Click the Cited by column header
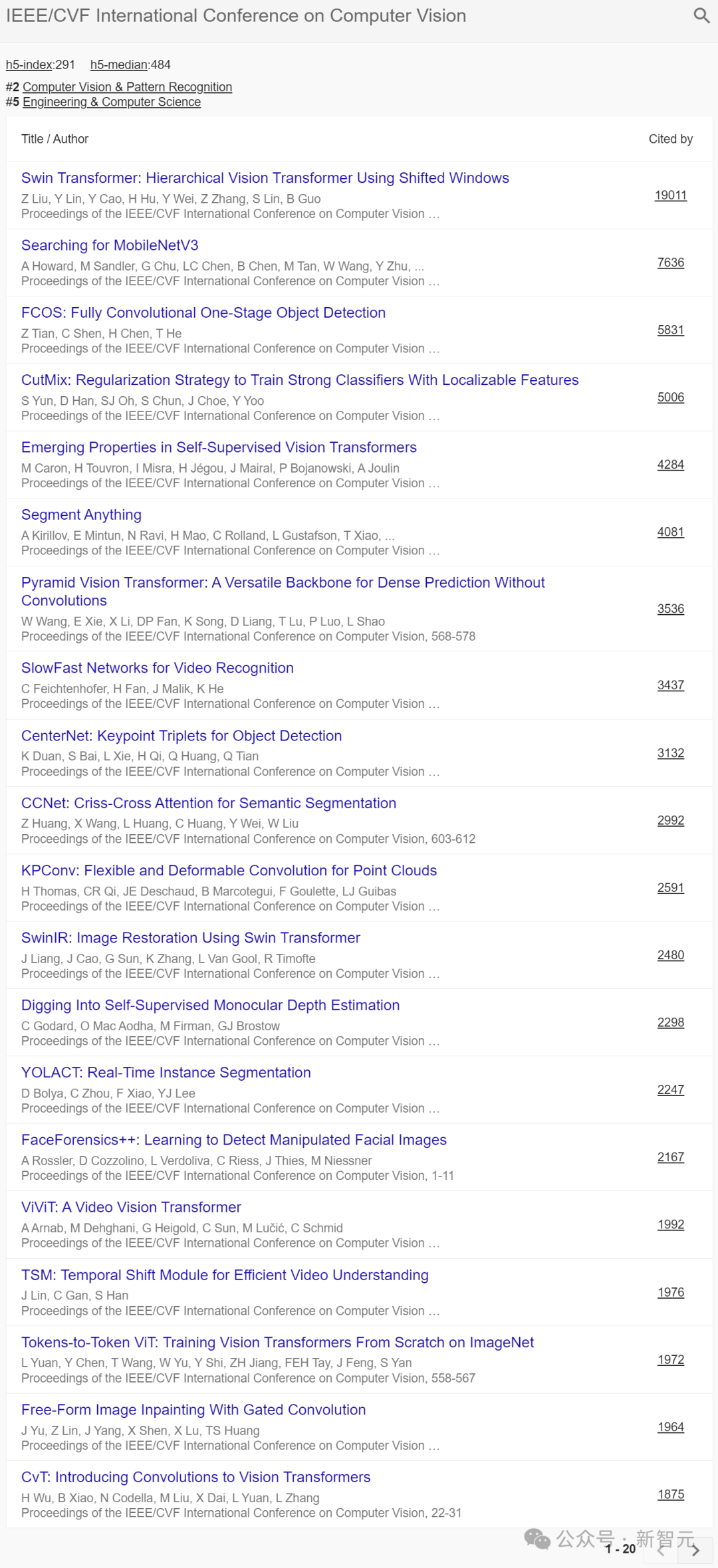The height and width of the screenshot is (1568, 718). 670,139
